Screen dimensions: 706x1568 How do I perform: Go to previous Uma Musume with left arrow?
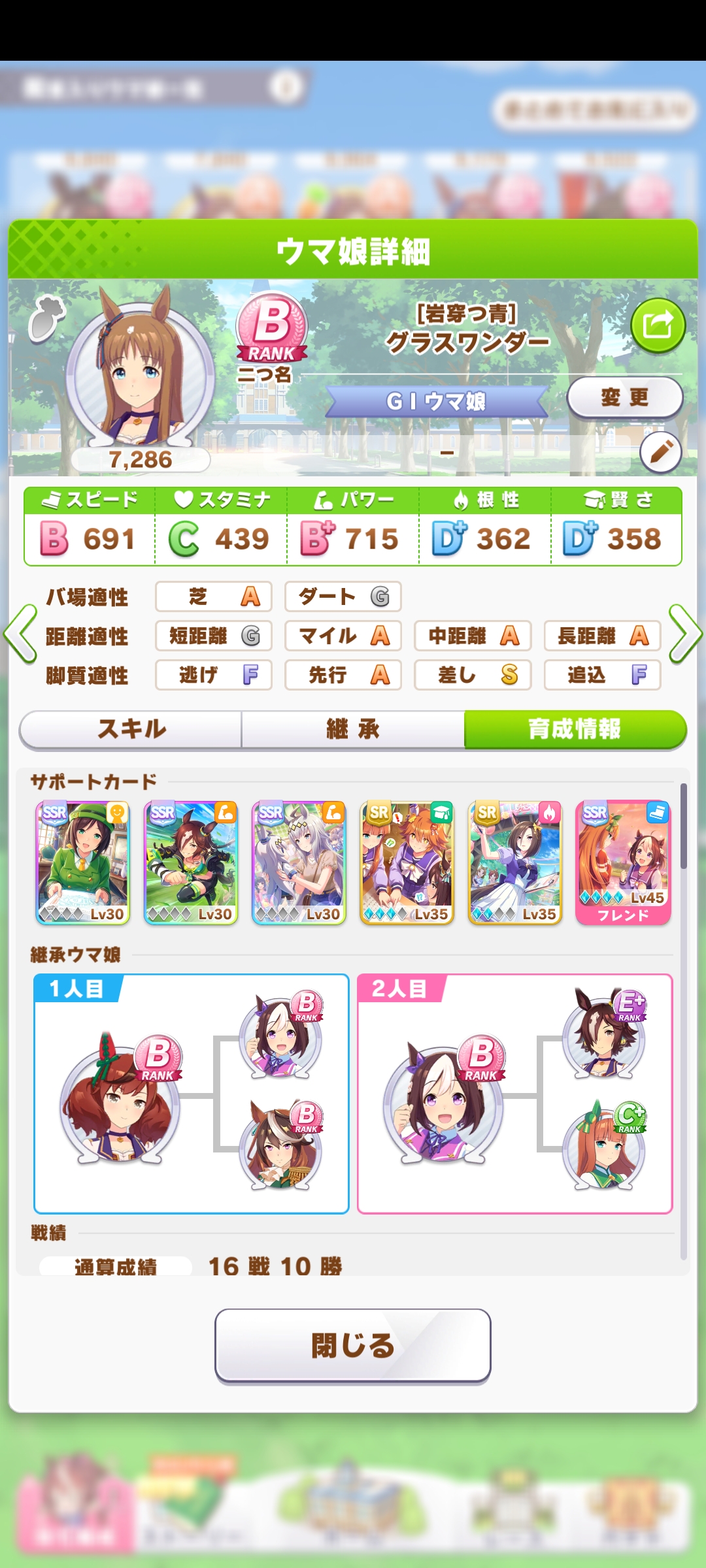20,634
